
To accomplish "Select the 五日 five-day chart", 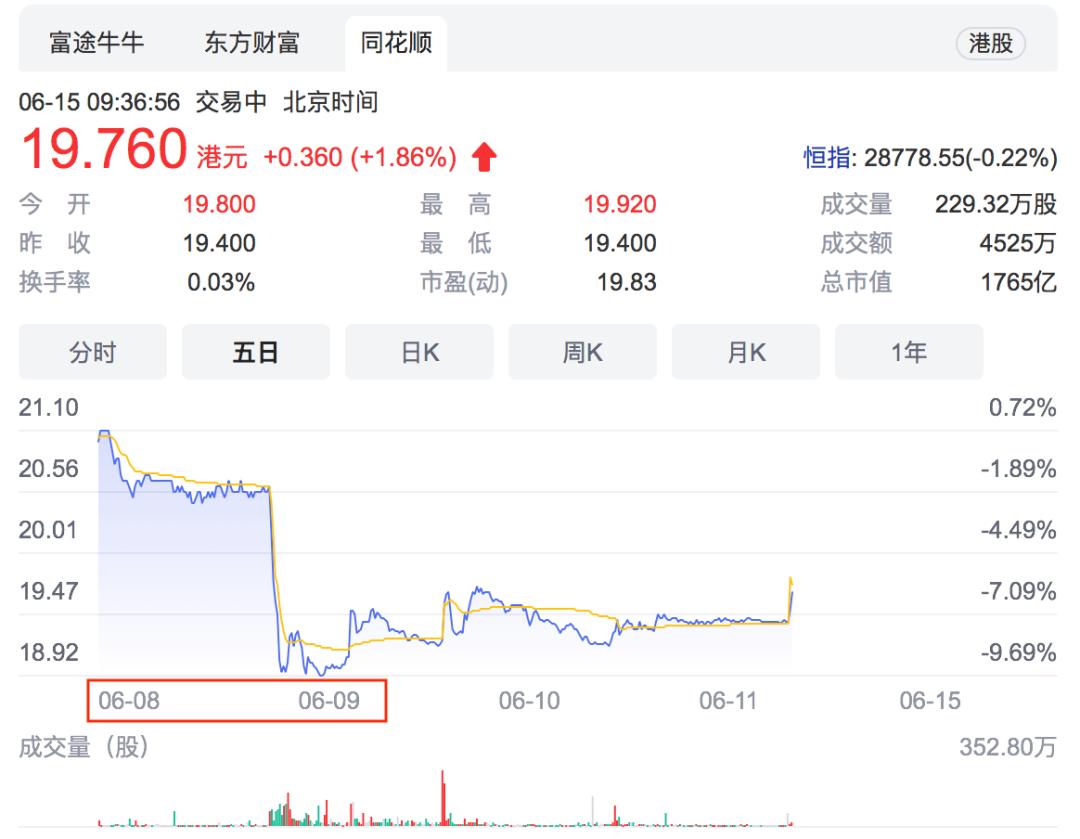I will tap(255, 352).
